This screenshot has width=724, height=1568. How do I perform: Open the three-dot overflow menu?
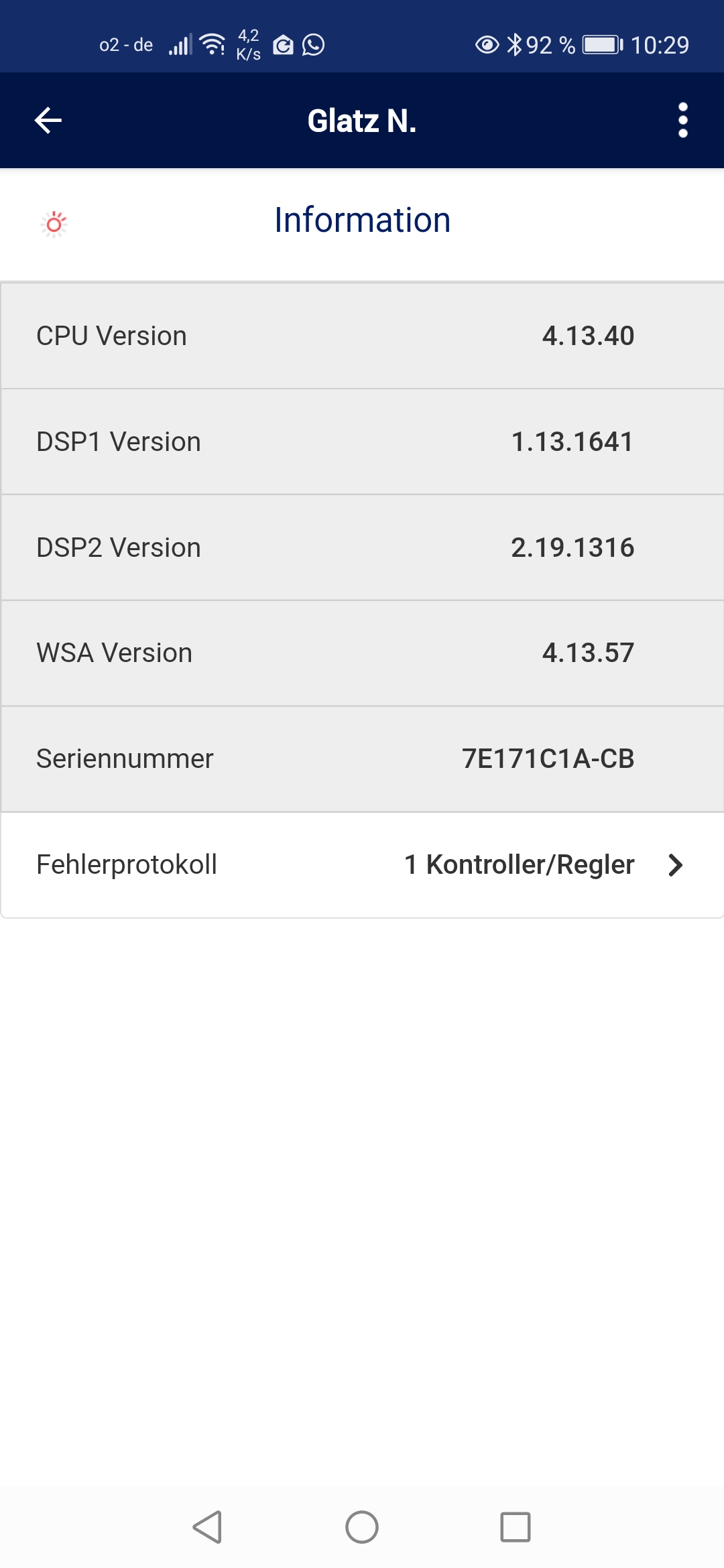click(x=682, y=121)
